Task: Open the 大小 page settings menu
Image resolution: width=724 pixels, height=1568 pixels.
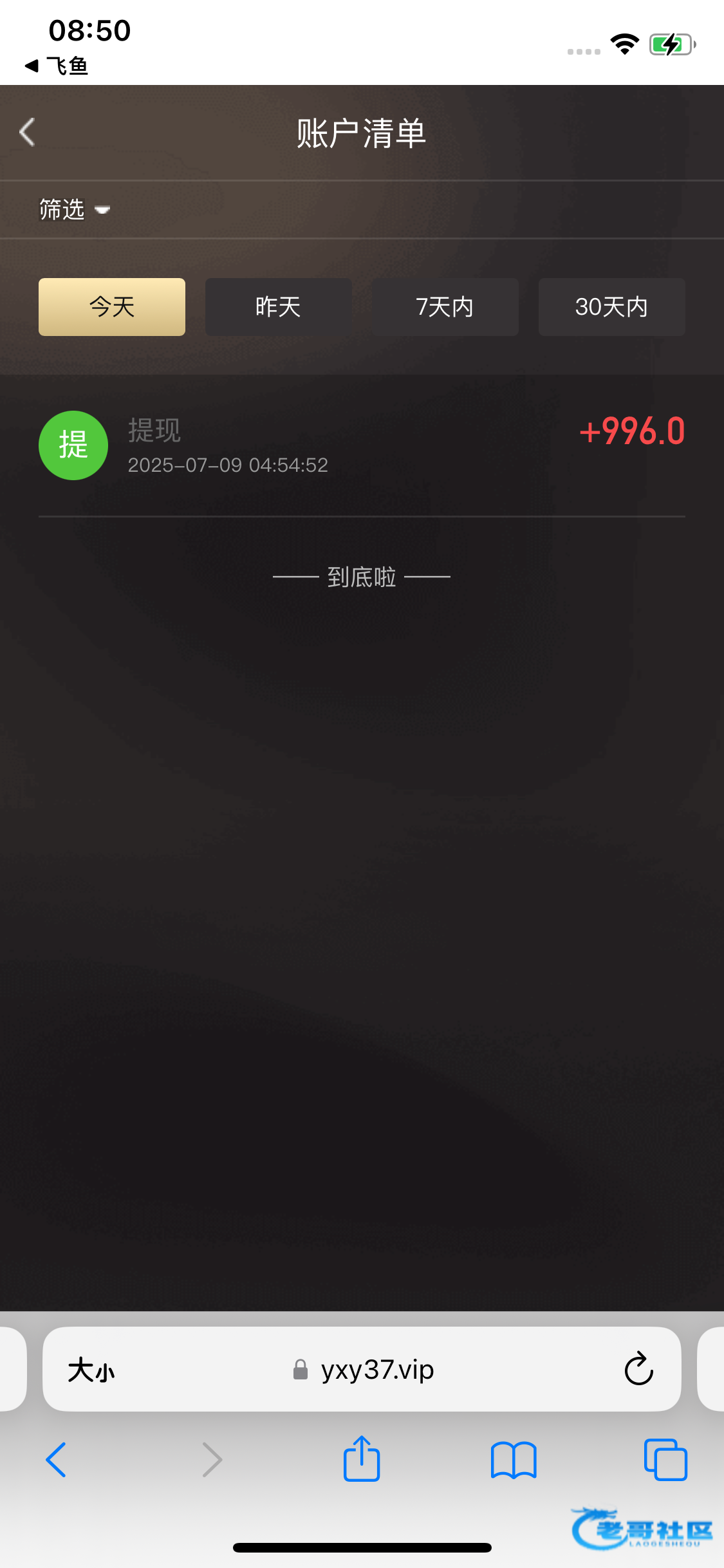Action: point(91,1370)
